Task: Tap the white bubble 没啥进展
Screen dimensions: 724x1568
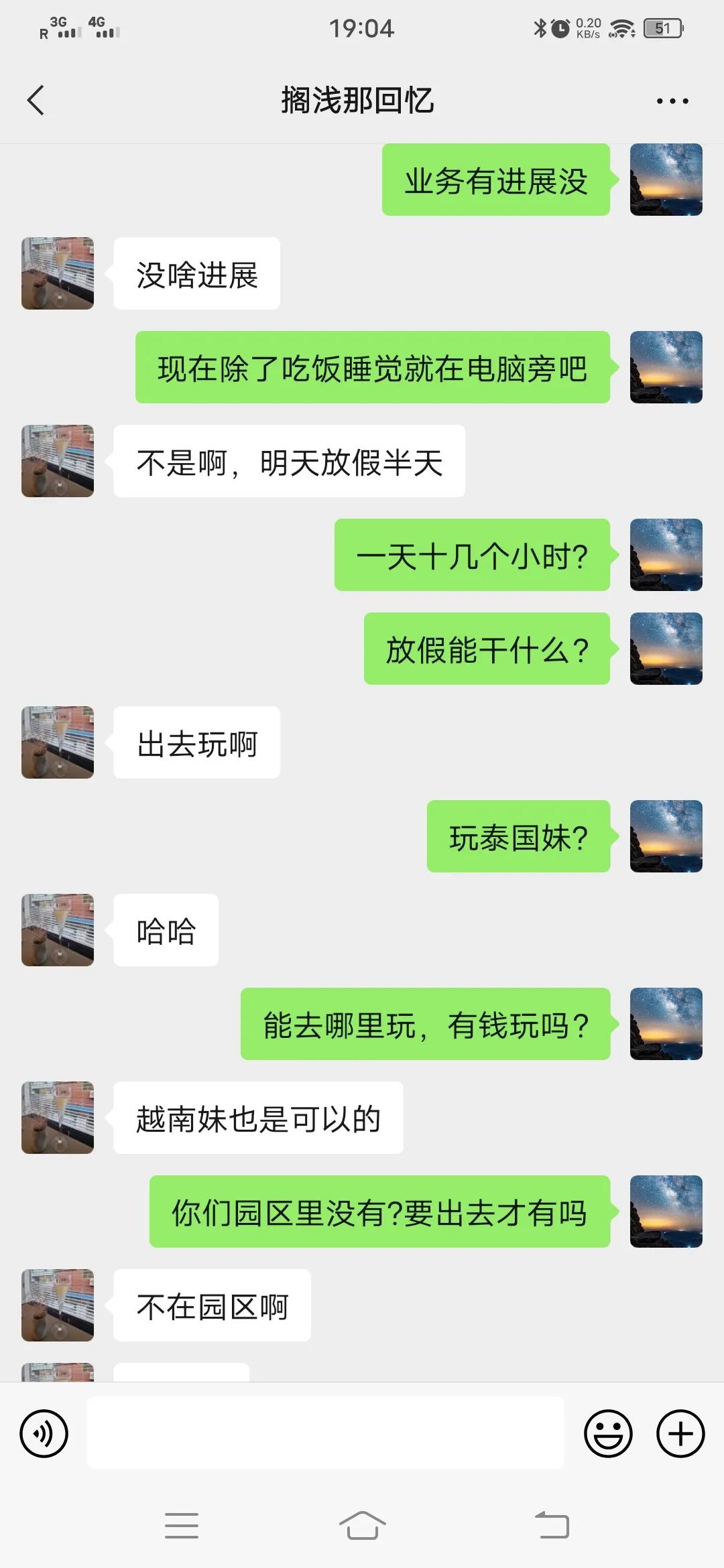Action: click(196, 273)
